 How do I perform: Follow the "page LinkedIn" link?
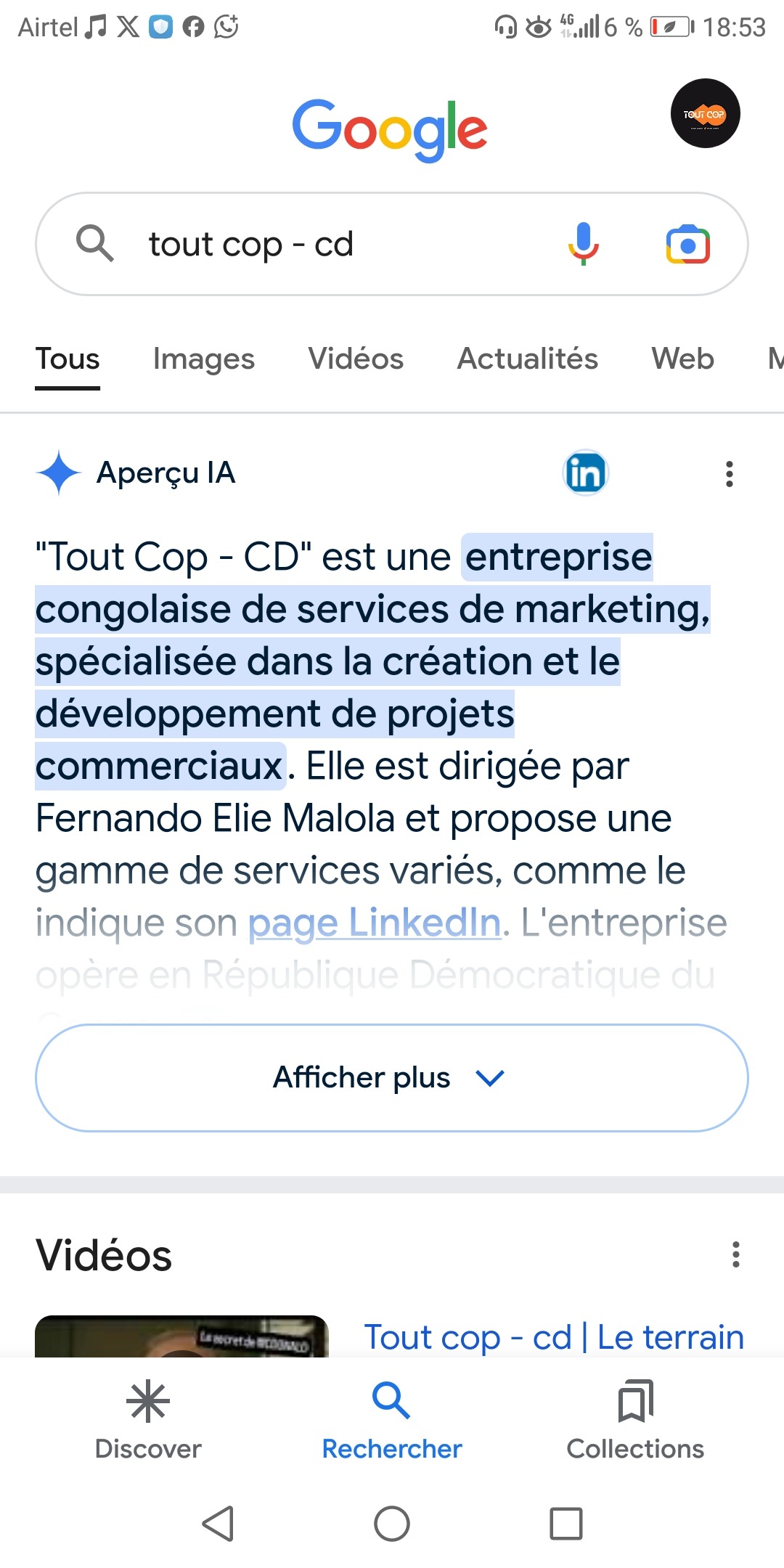point(374,923)
